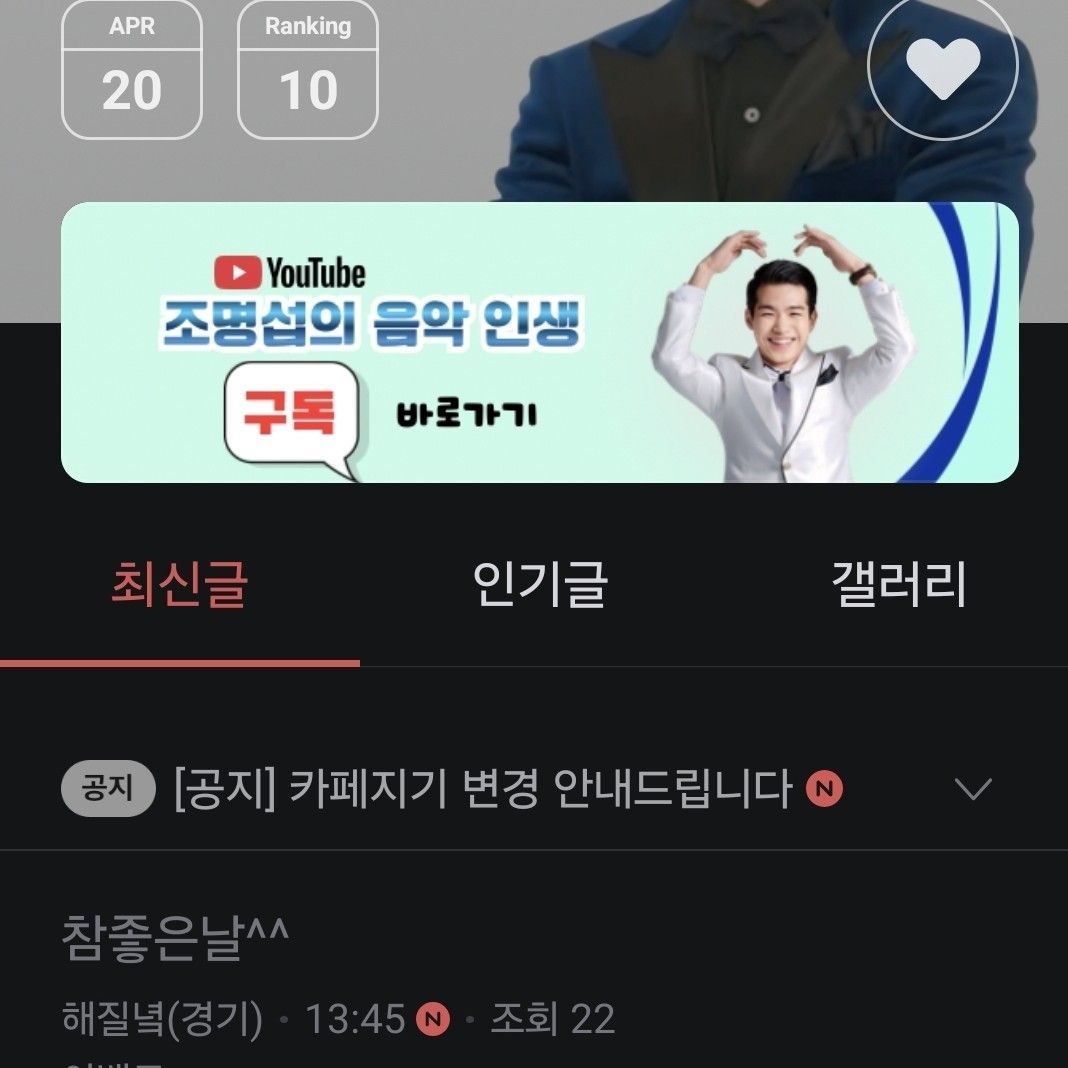This screenshot has width=1068, height=1068.
Task: Switch to the 인기글 tab
Action: tap(540, 586)
